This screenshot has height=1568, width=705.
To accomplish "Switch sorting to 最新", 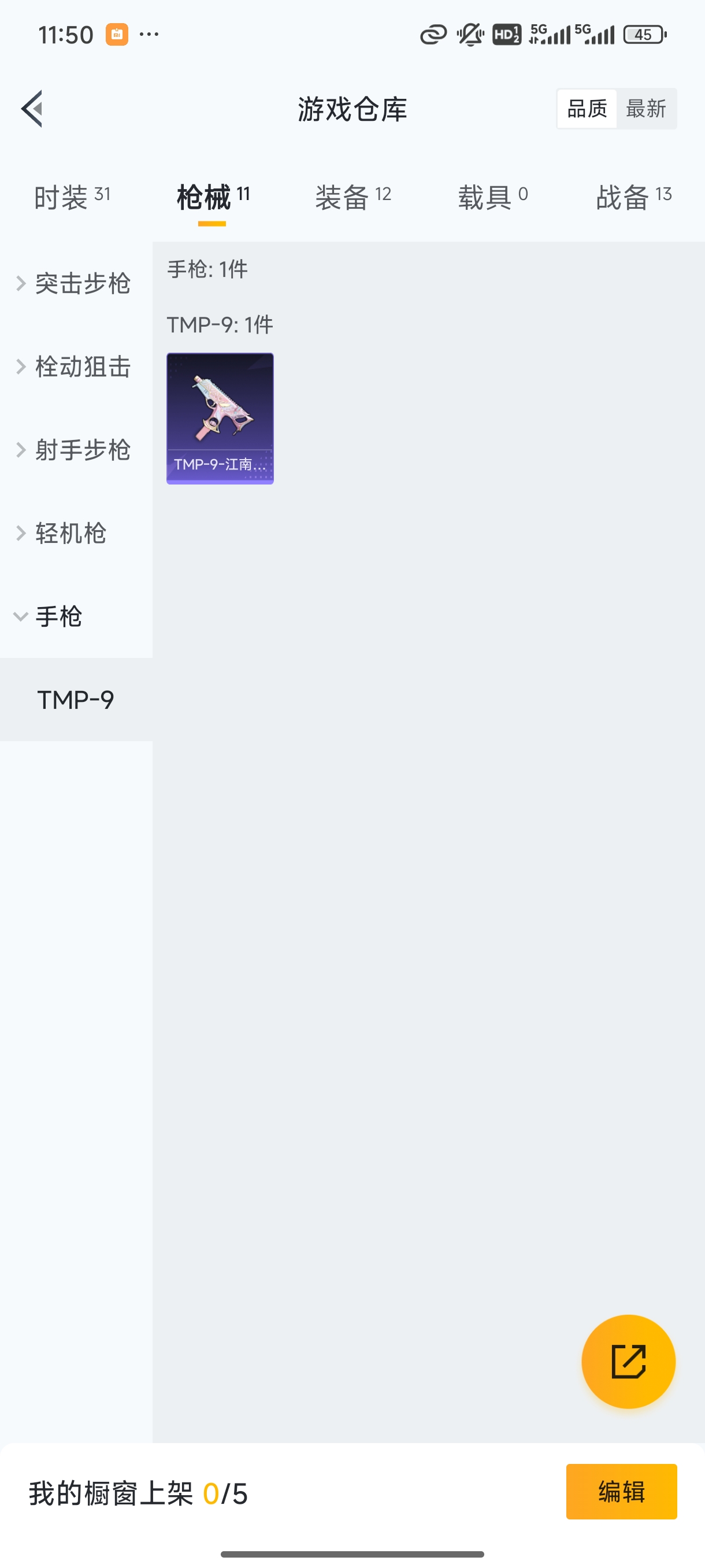I will (647, 108).
